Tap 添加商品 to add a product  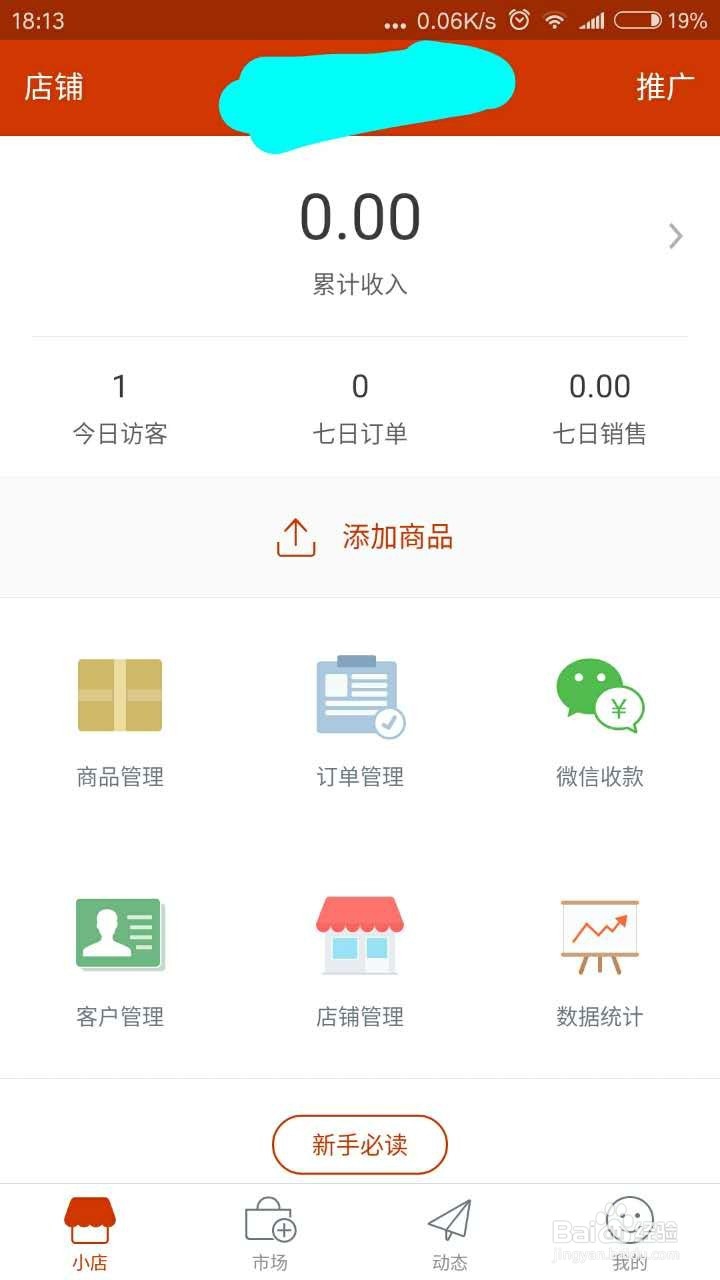(x=360, y=537)
